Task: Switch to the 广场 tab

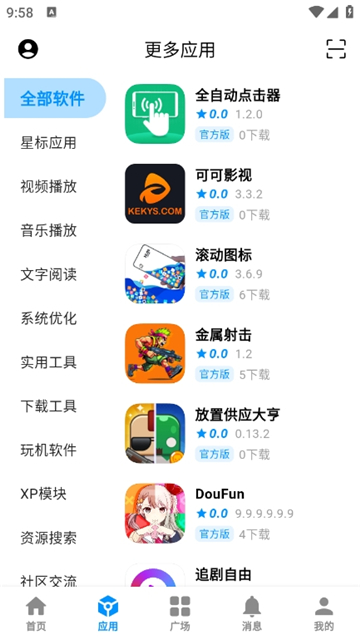Action: [x=180, y=614]
